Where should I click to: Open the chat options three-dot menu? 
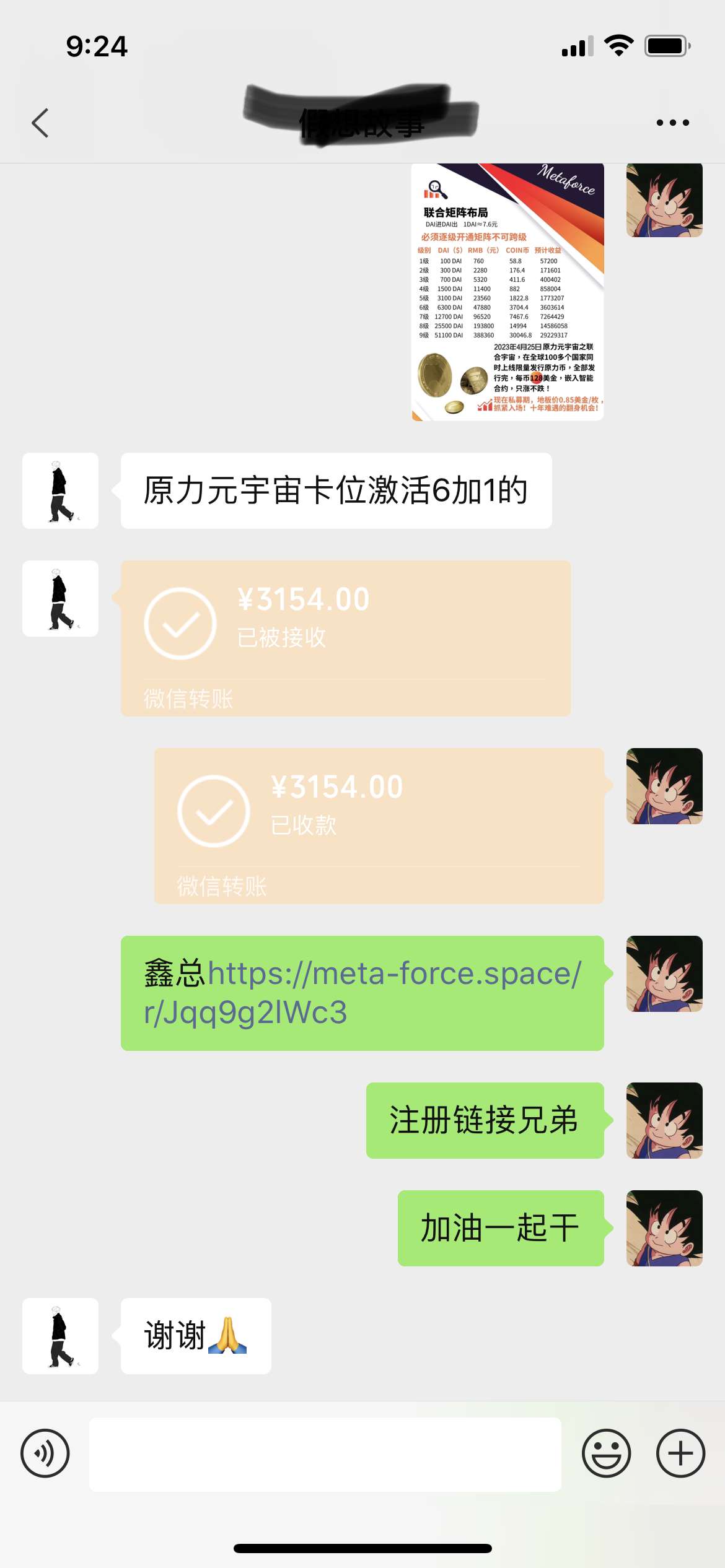tap(672, 123)
